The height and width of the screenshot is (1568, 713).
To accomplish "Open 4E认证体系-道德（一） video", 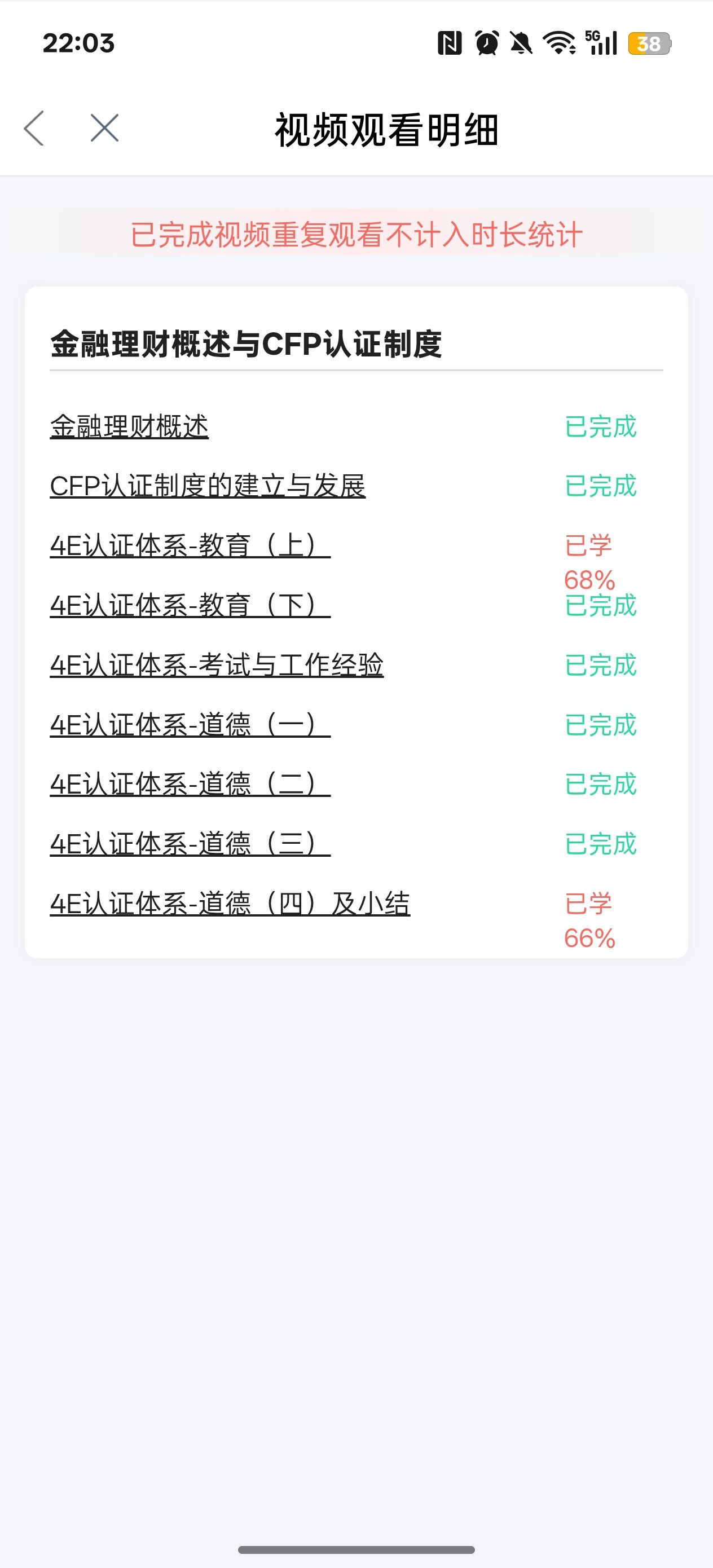I will [x=190, y=725].
